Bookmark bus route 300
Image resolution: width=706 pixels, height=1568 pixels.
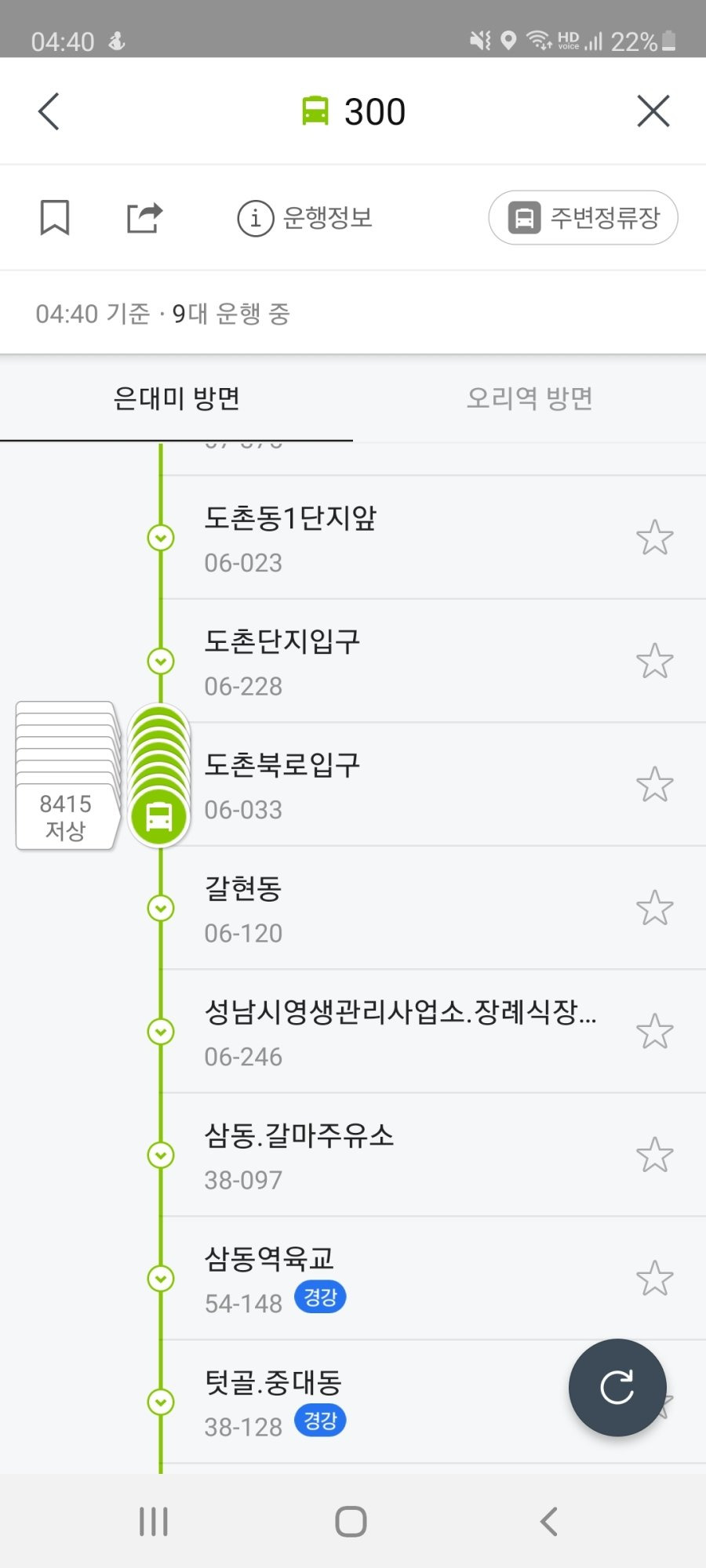coord(55,217)
